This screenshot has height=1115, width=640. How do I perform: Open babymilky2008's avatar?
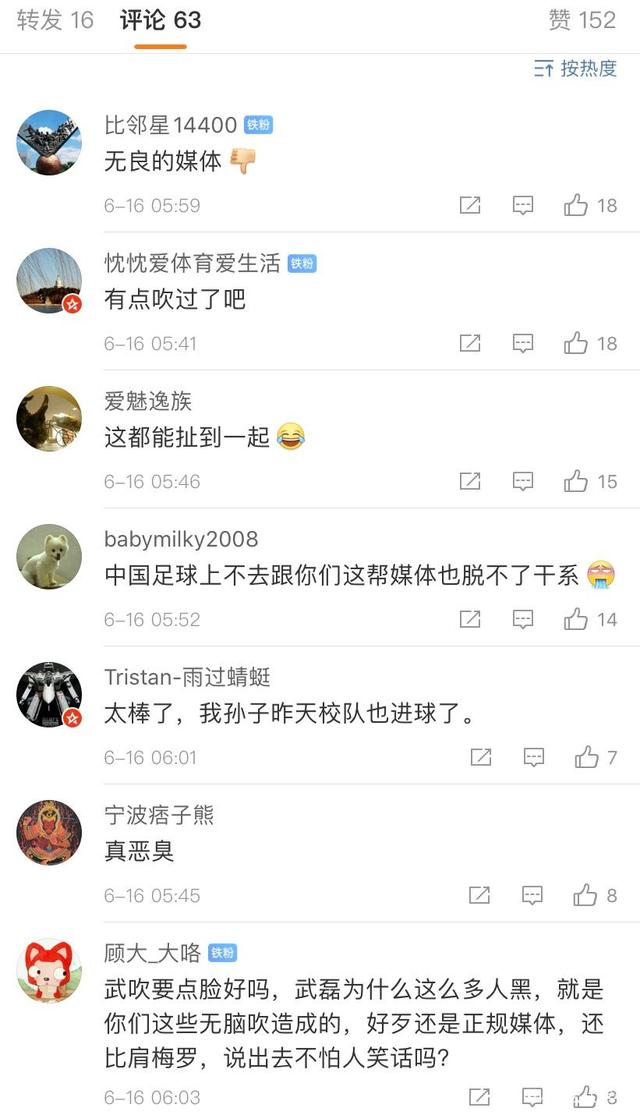[x=49, y=556]
